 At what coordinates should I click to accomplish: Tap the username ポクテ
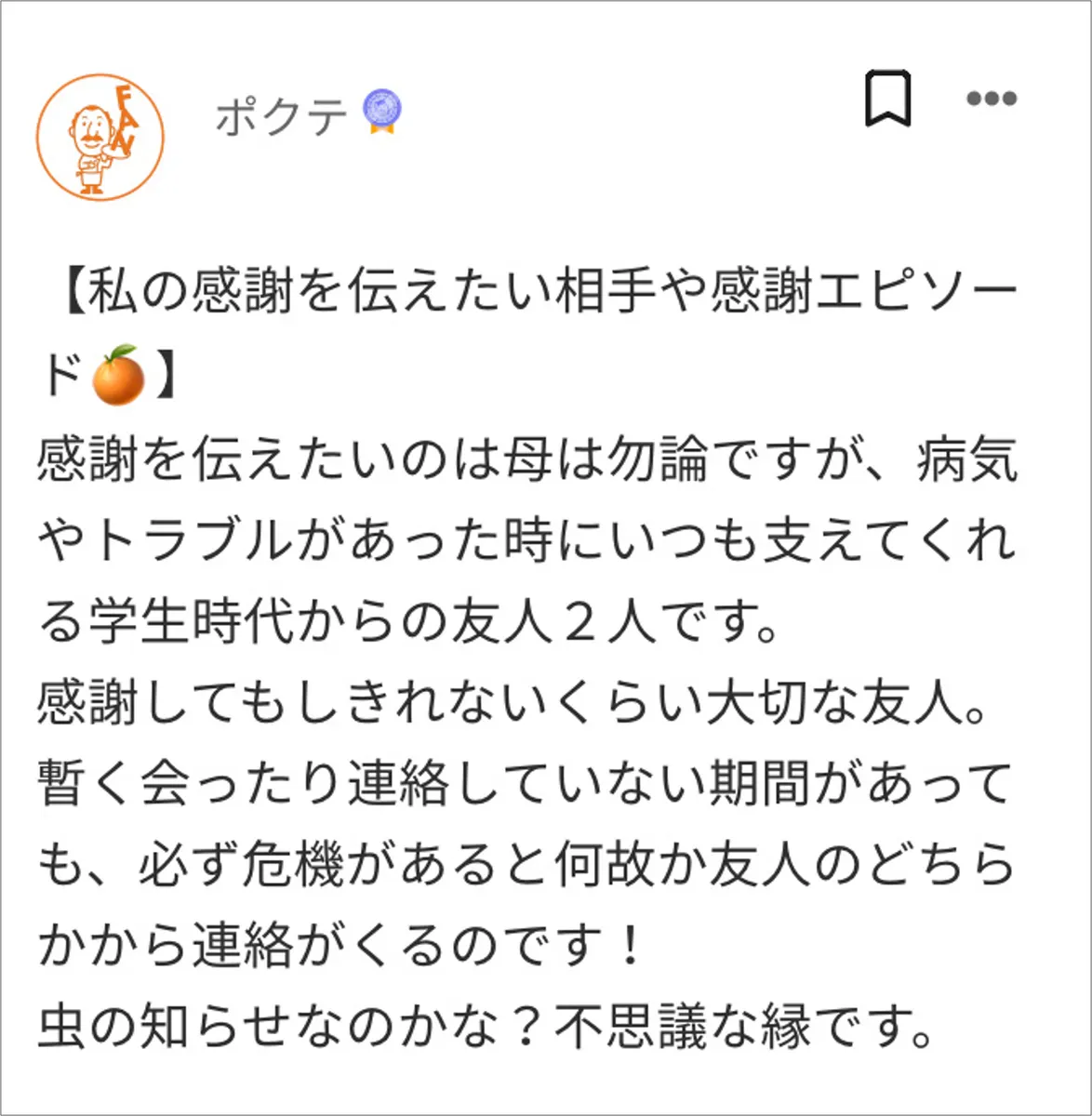pyautogui.click(x=281, y=116)
